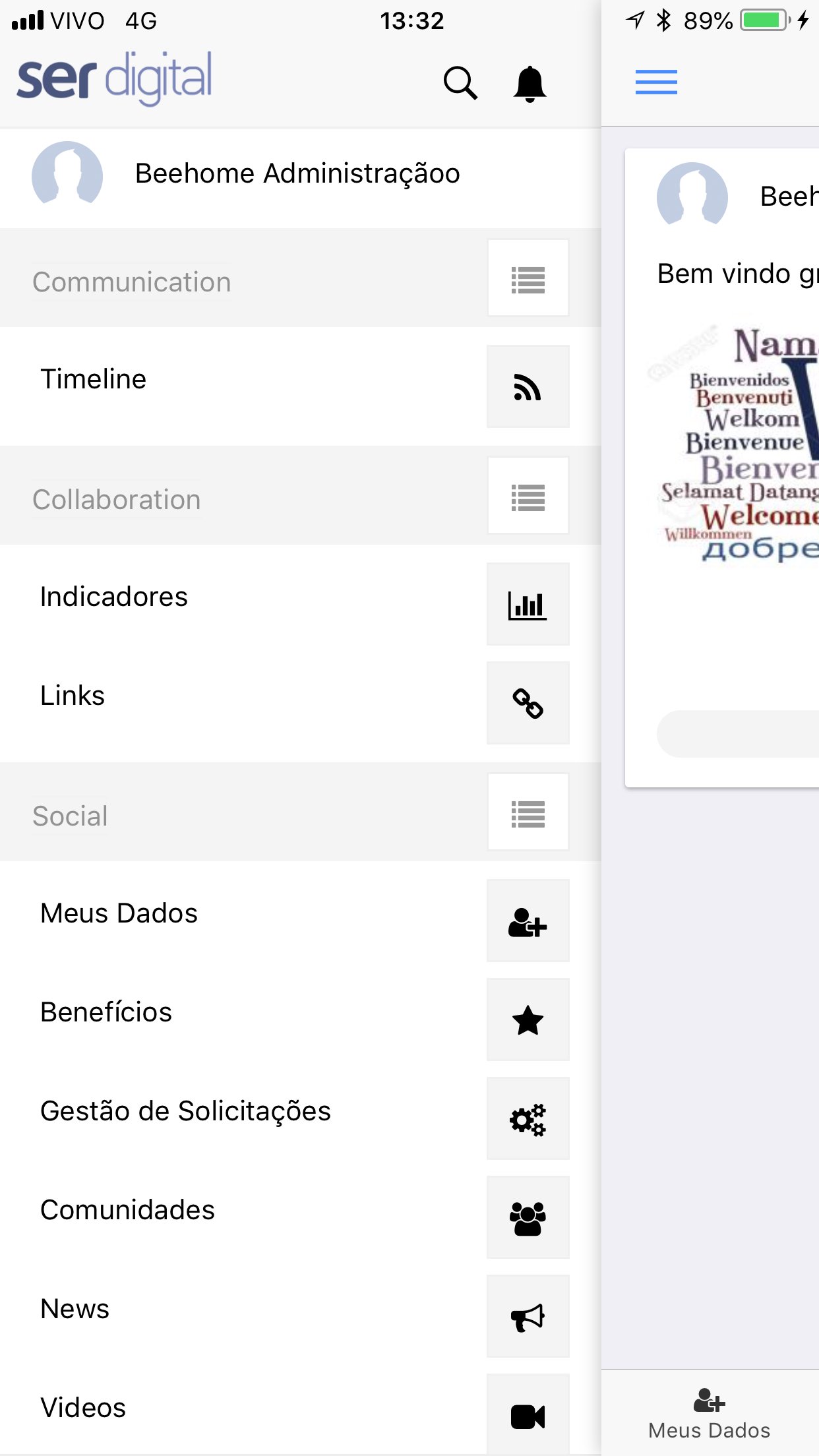This screenshot has height=1456, width=819.
Task: Open Videos from the menu
Action: [83, 1409]
